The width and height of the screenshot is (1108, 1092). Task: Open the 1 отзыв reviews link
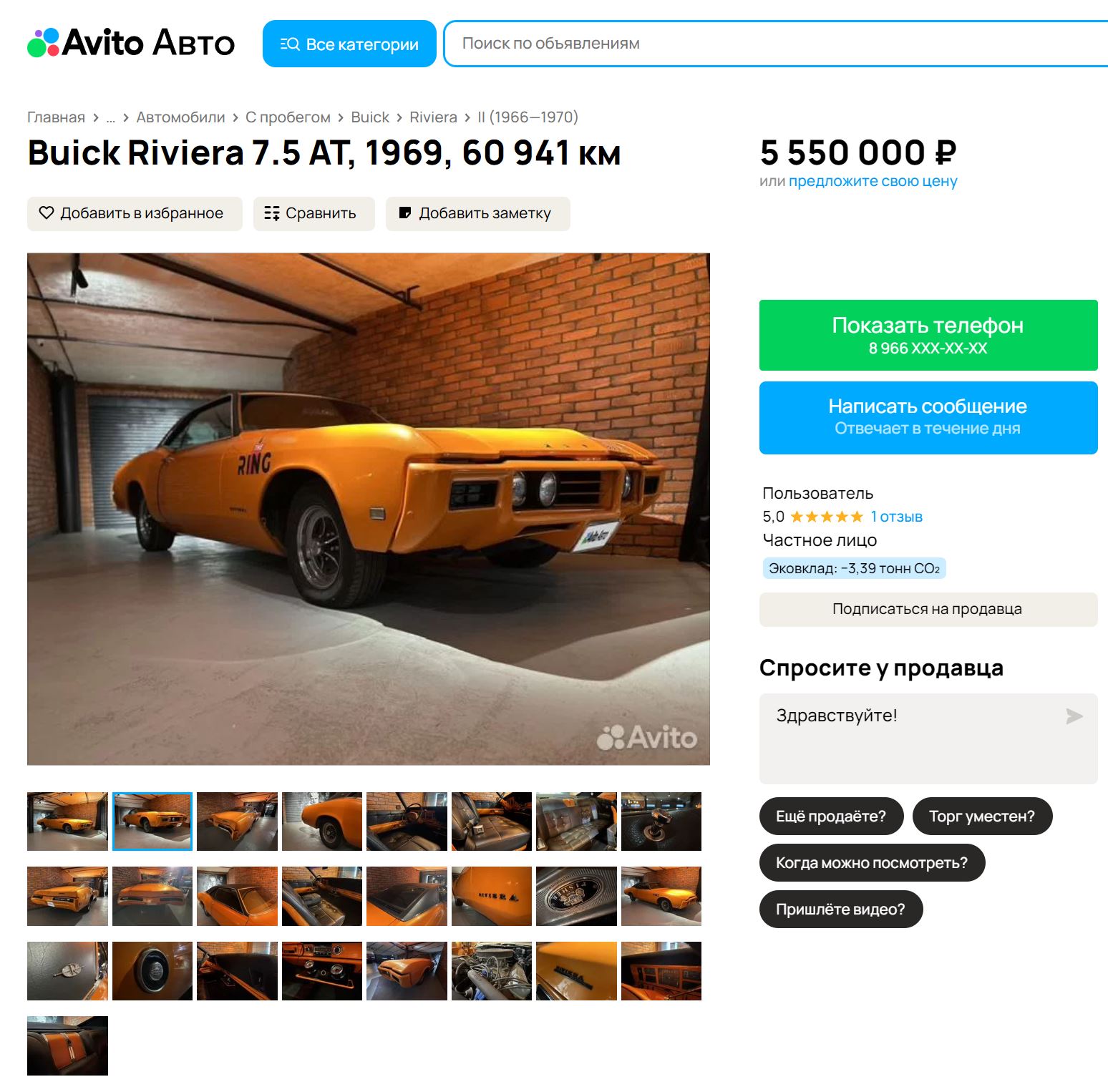tap(896, 517)
